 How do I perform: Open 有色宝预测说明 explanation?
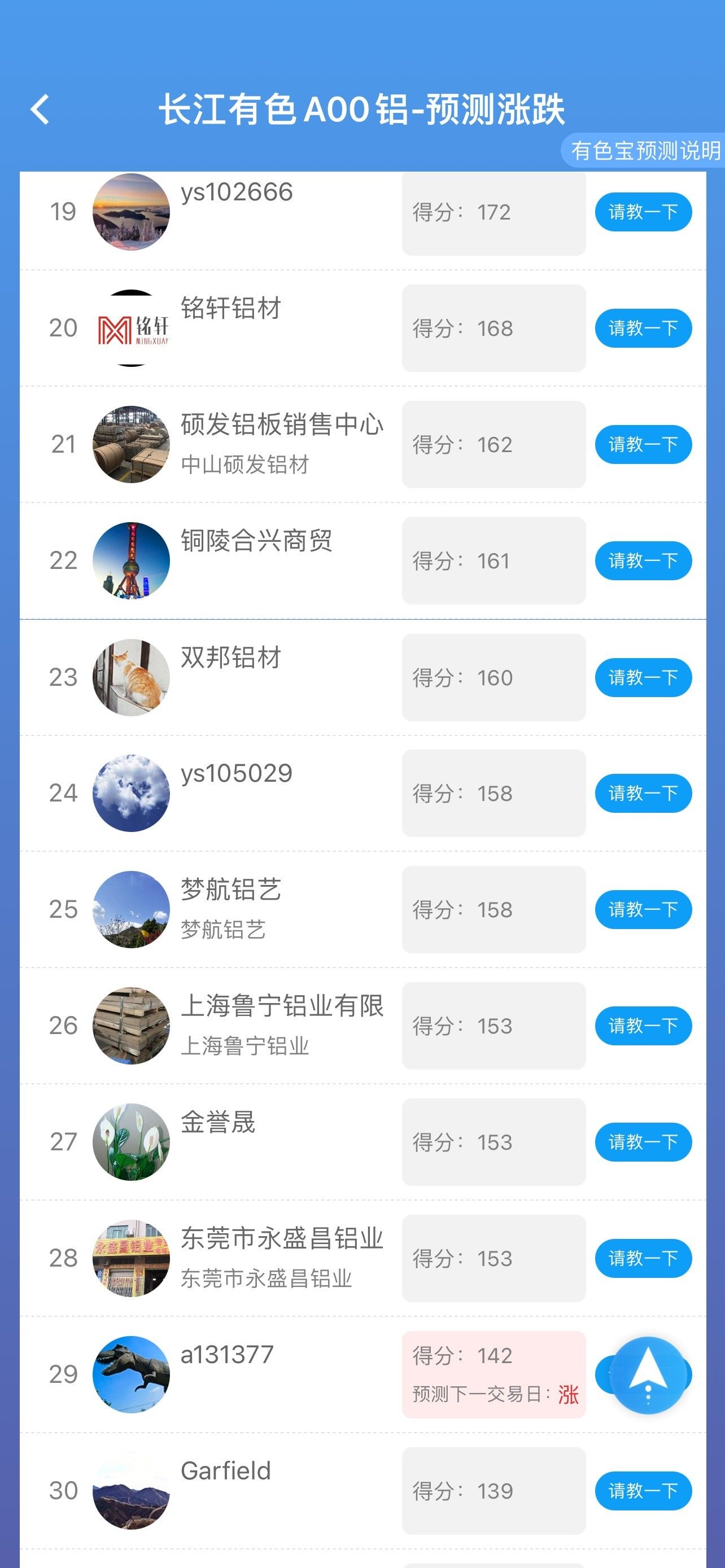644,150
